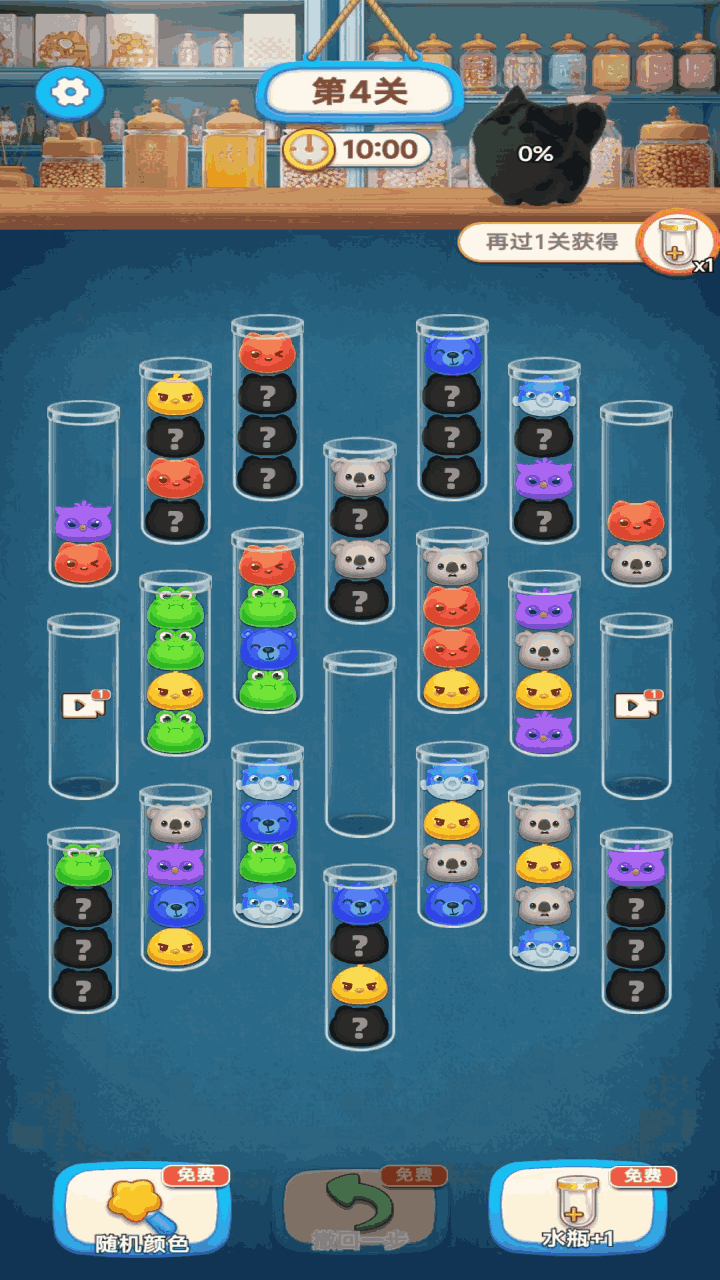Choose tube with koala, two red cats, chick
The width and height of the screenshot is (720, 1280).
coord(452,620)
